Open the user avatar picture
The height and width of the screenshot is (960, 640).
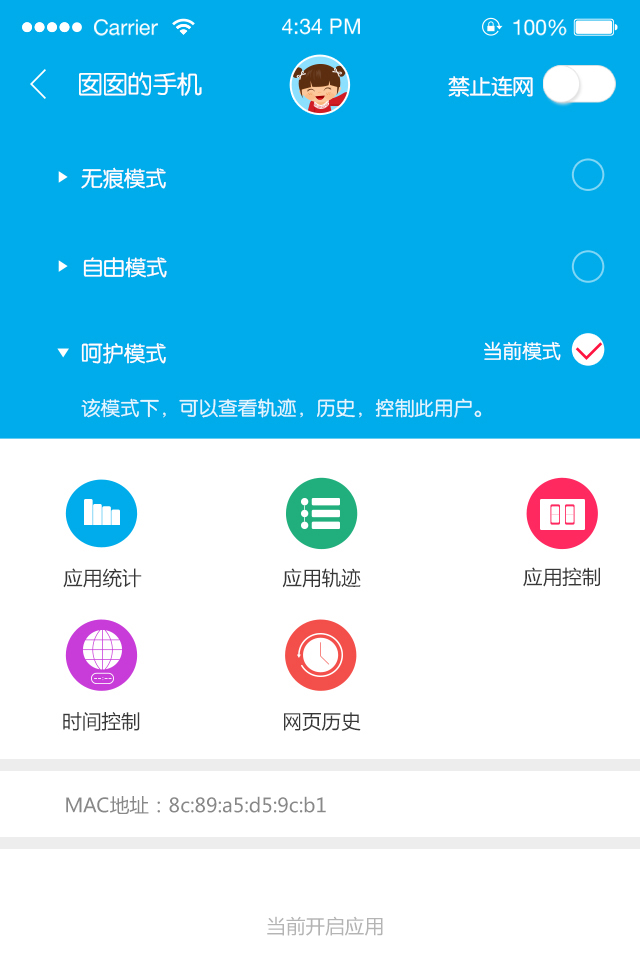point(320,85)
